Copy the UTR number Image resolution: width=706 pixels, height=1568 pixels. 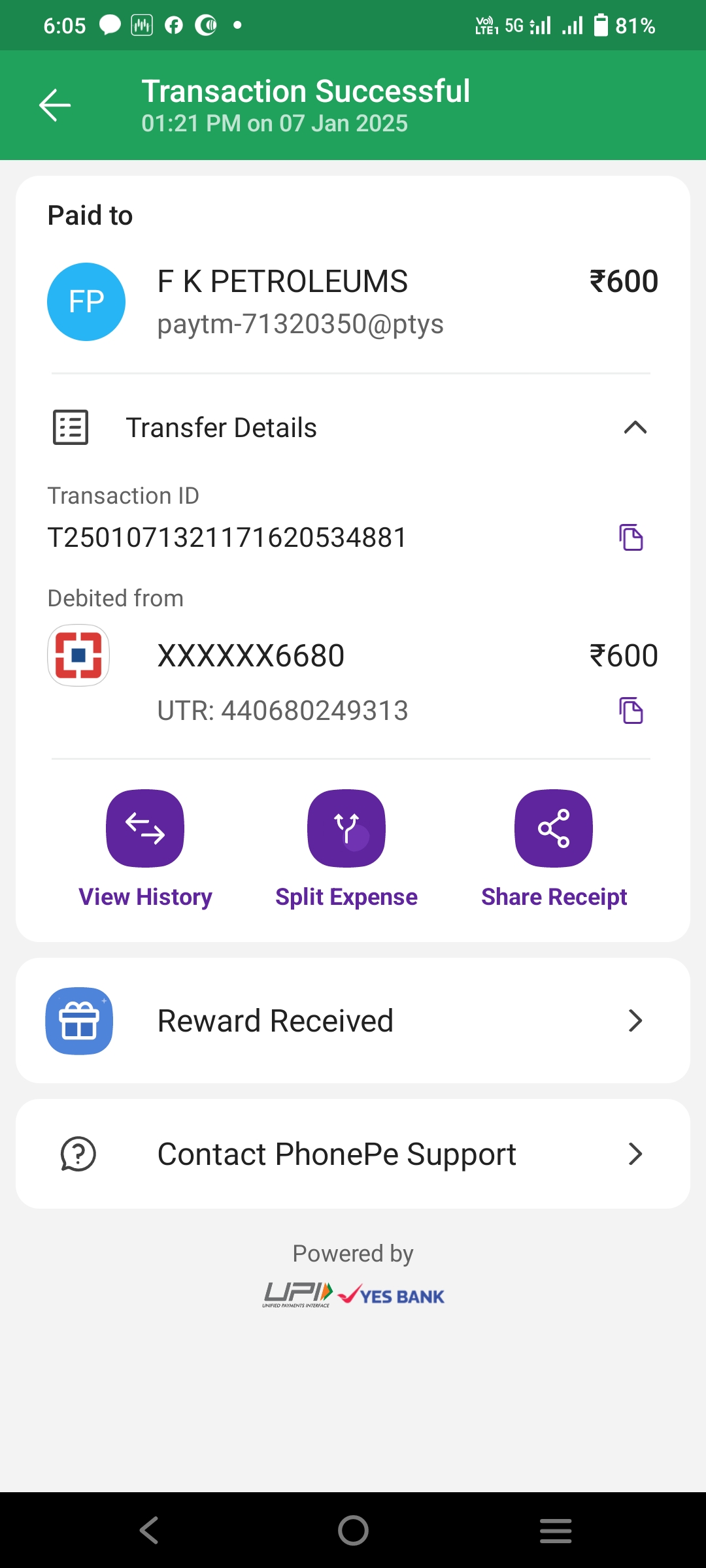[631, 710]
